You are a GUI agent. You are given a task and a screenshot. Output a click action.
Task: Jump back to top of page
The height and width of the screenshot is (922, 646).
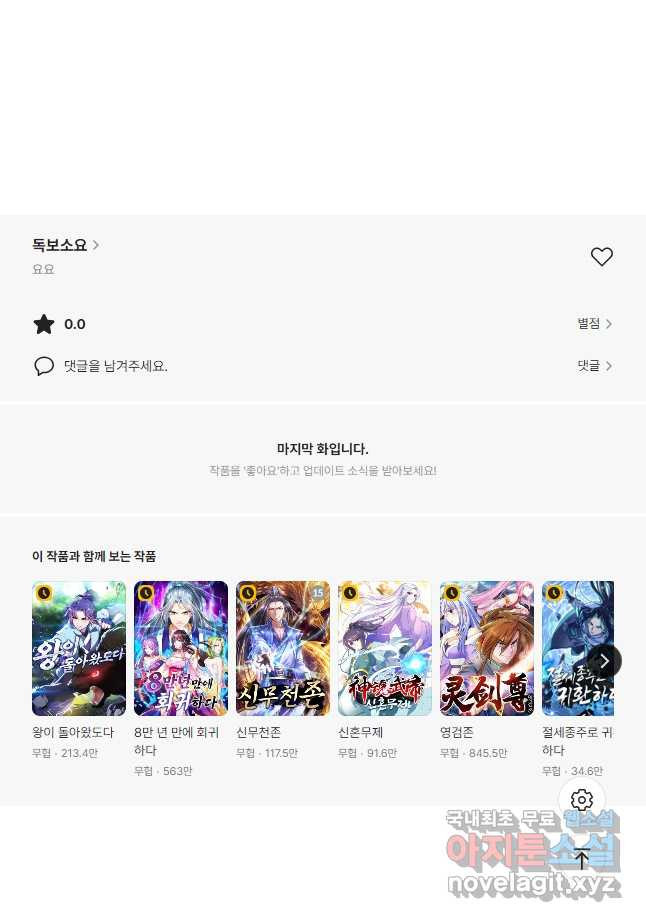(x=582, y=858)
